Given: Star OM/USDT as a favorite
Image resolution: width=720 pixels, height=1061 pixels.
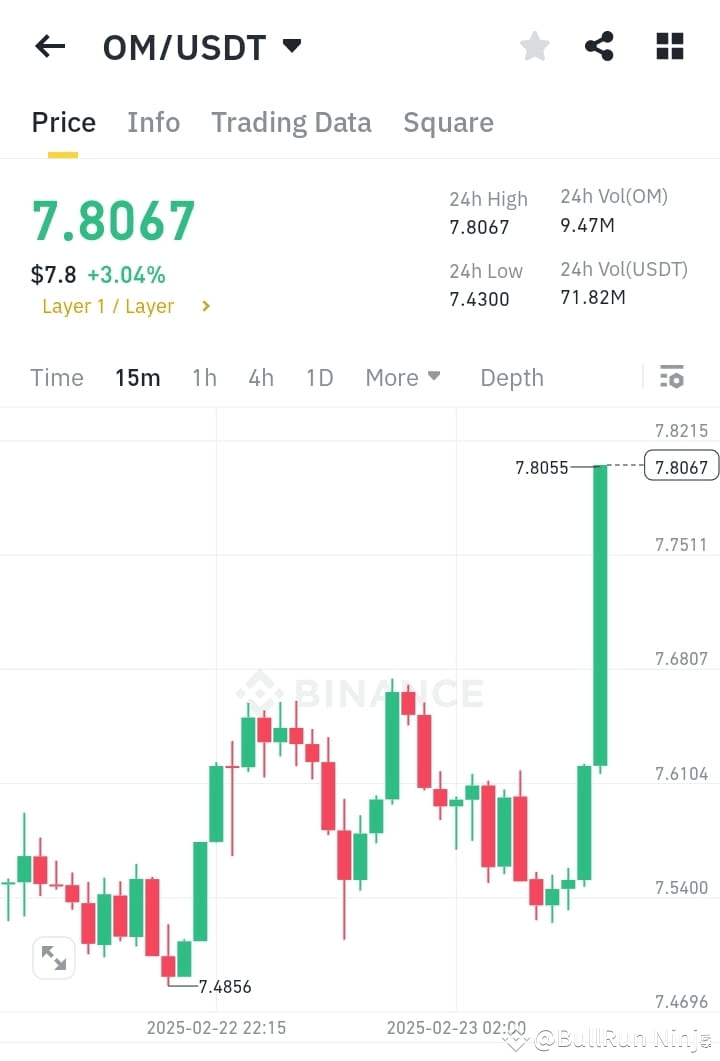Looking at the screenshot, I should point(534,46).
